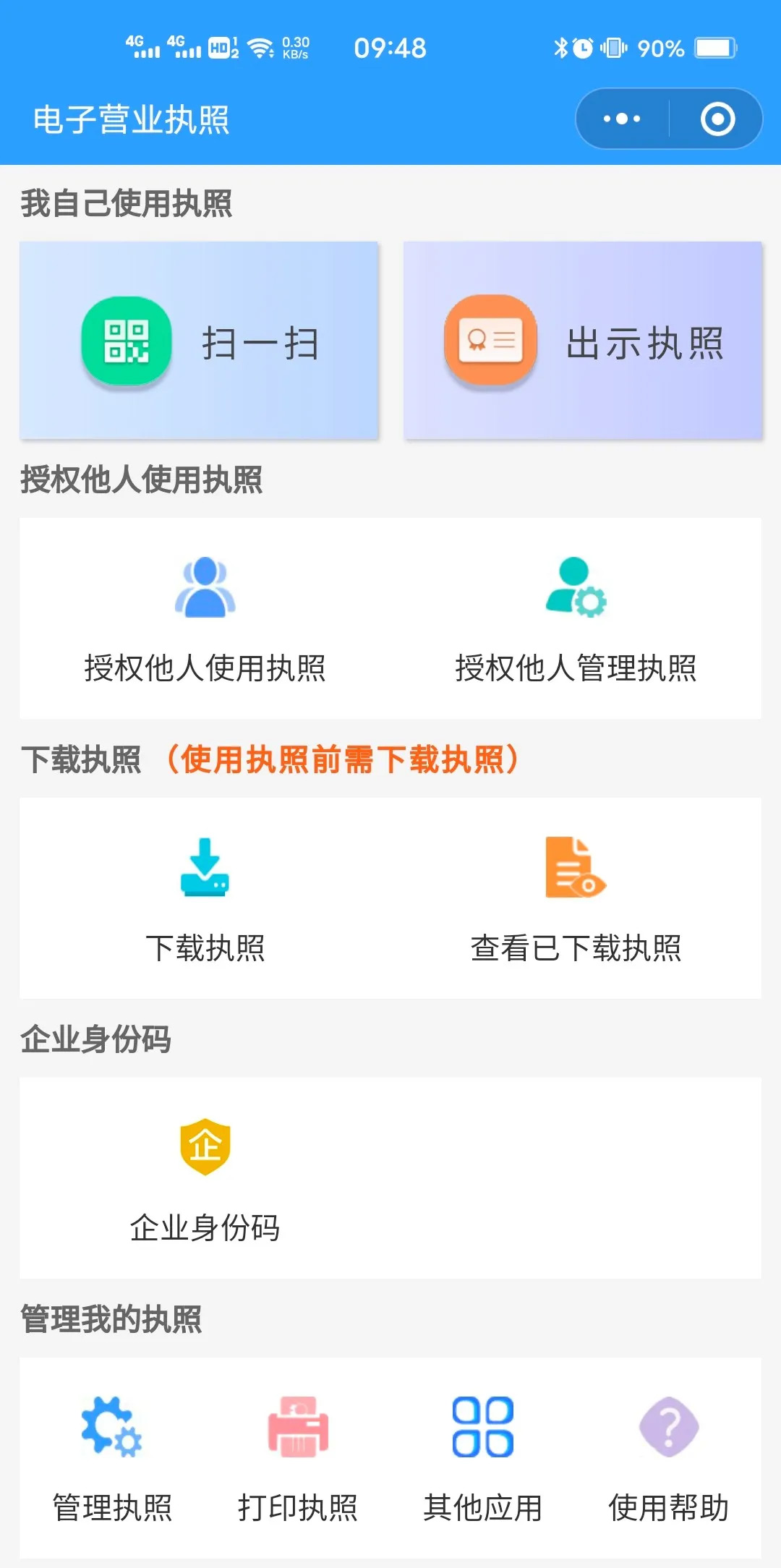
Task: Open 授权他人管理执照
Action: pyautogui.click(x=576, y=618)
